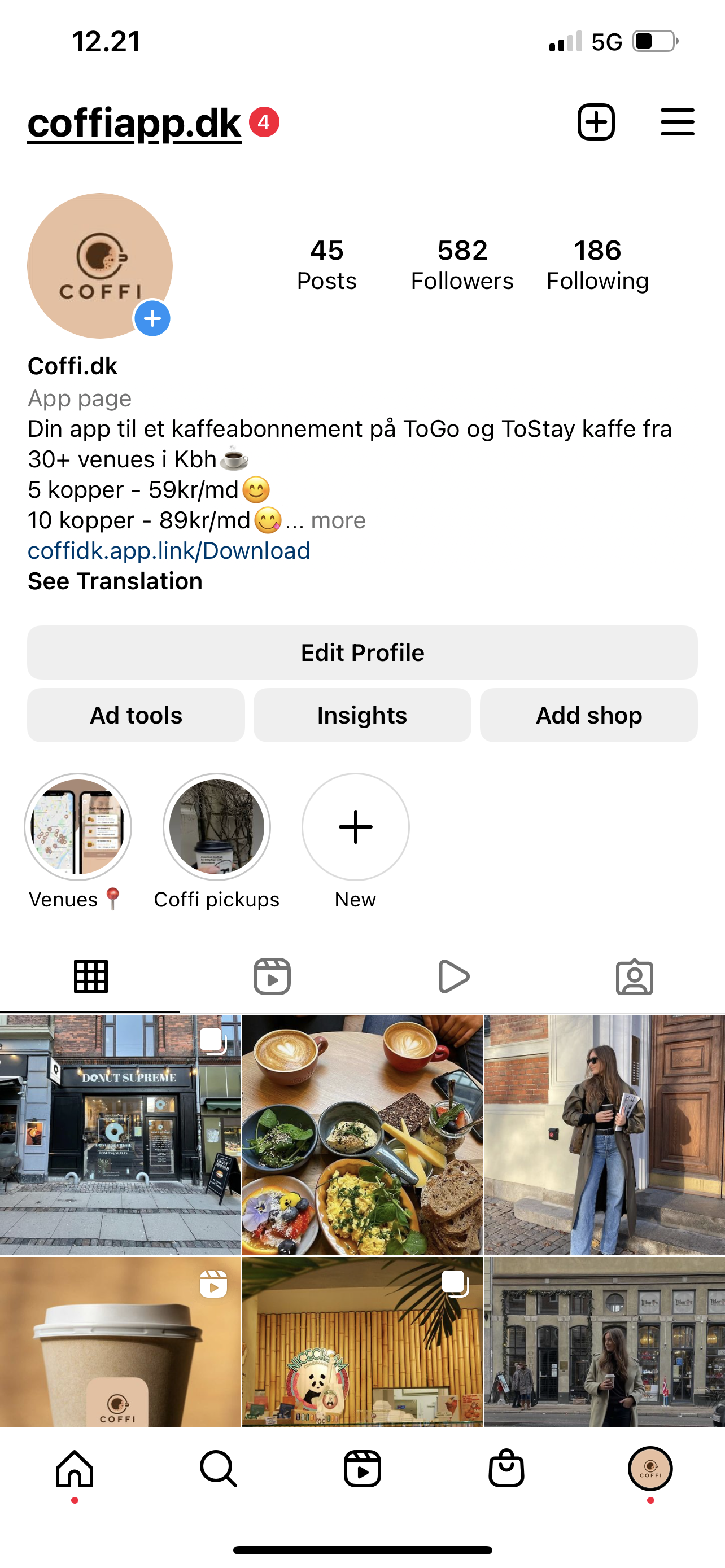Open the coffidk.app.link/Download link
The image size is (725, 1568).
[x=169, y=551]
